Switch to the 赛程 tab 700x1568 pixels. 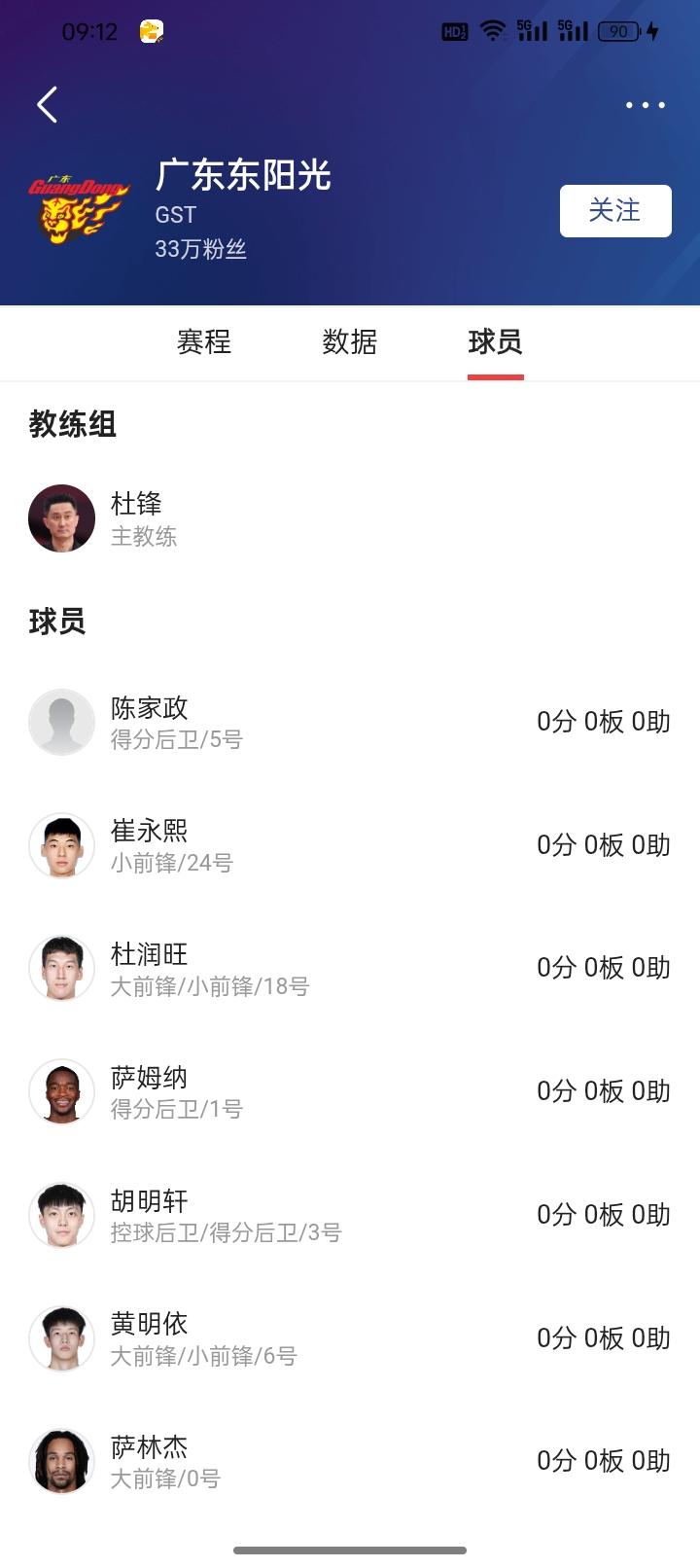coord(204,342)
